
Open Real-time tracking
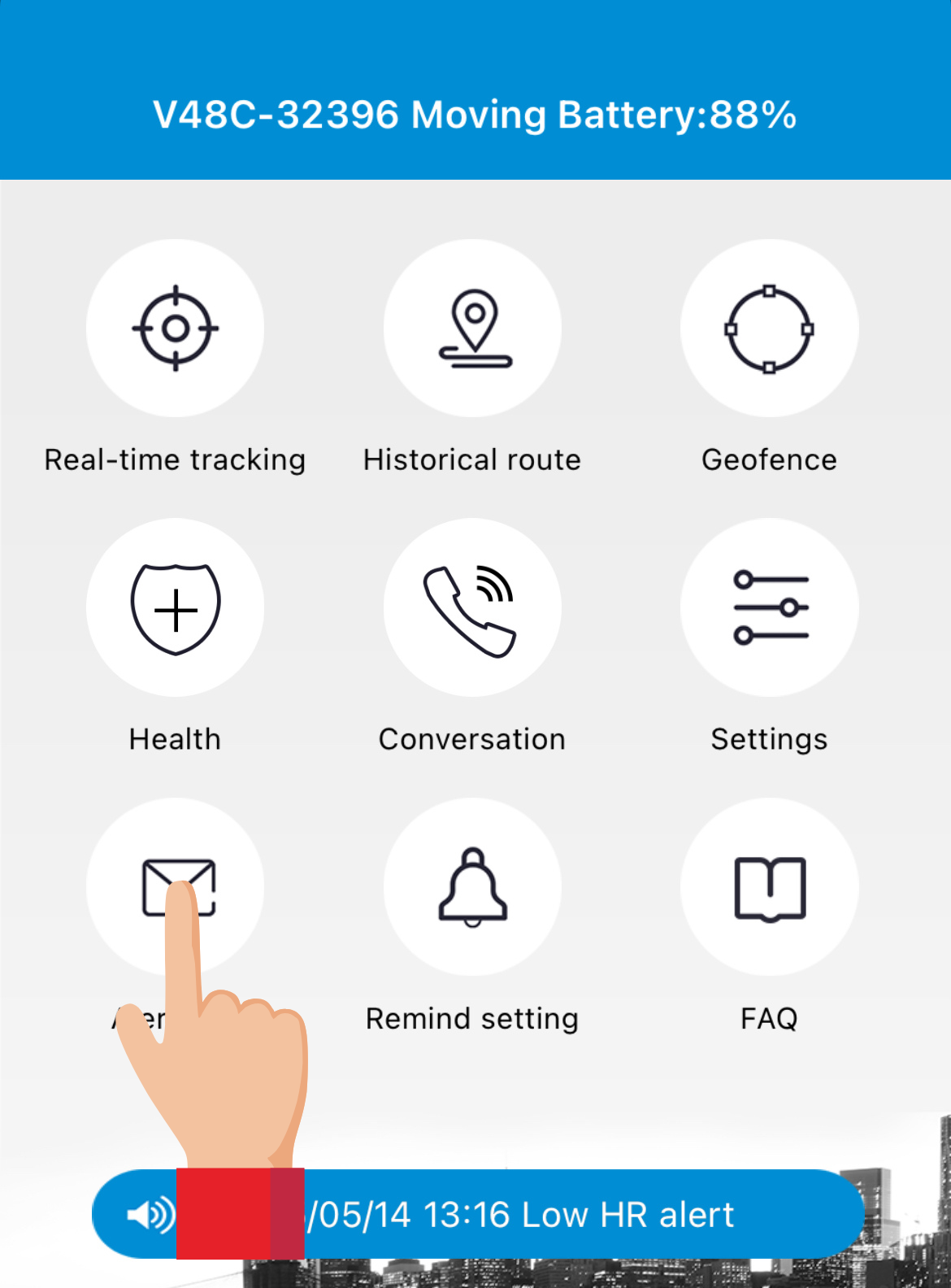[175, 329]
